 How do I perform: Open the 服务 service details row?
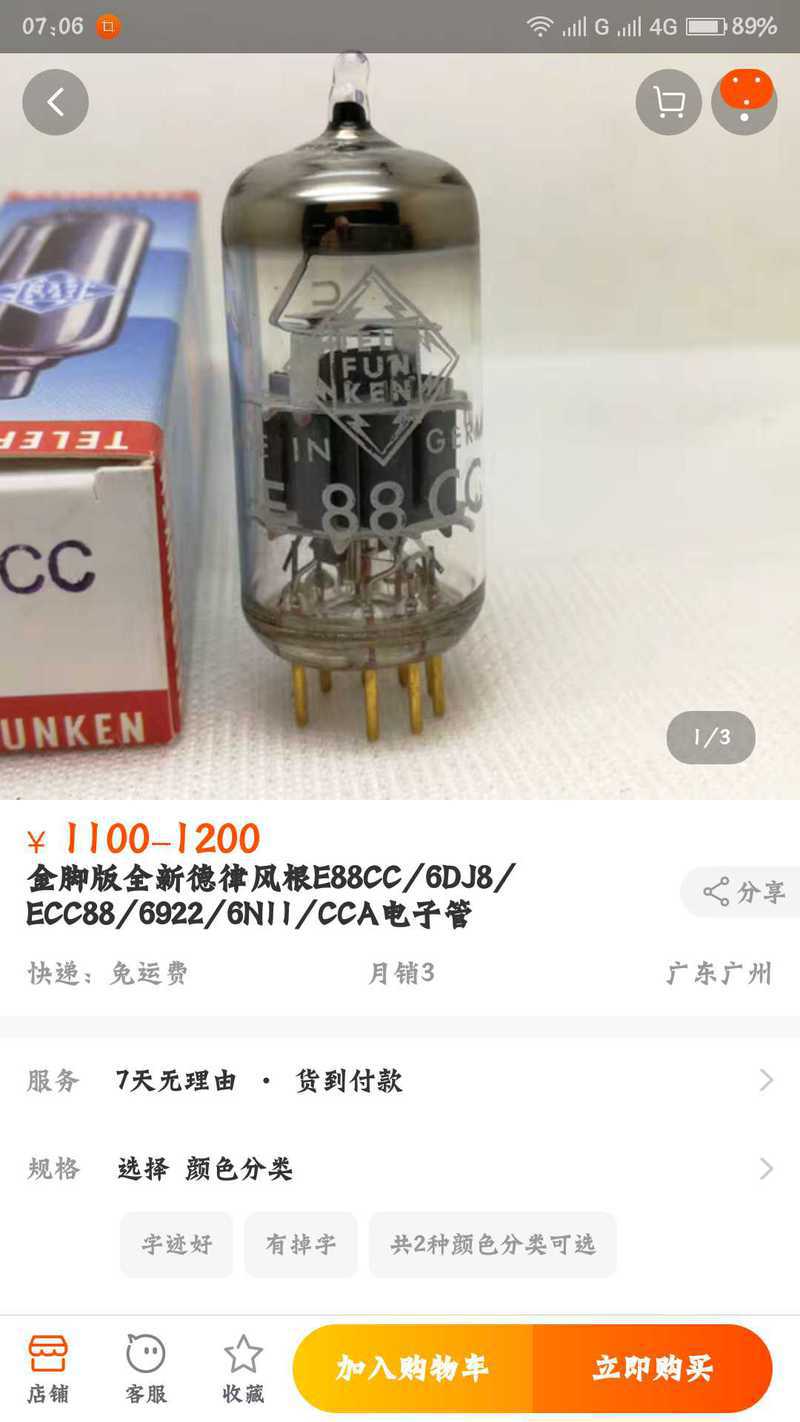tap(400, 1080)
